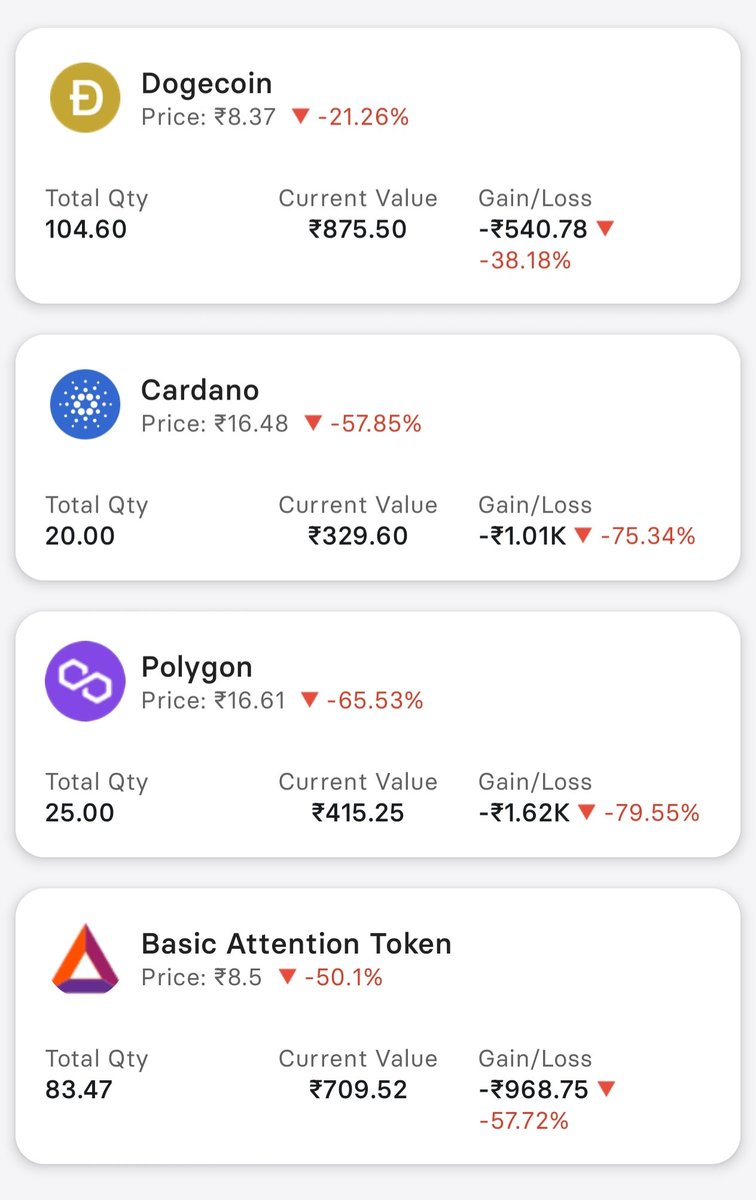Open the Cardano holding card

coord(378,457)
